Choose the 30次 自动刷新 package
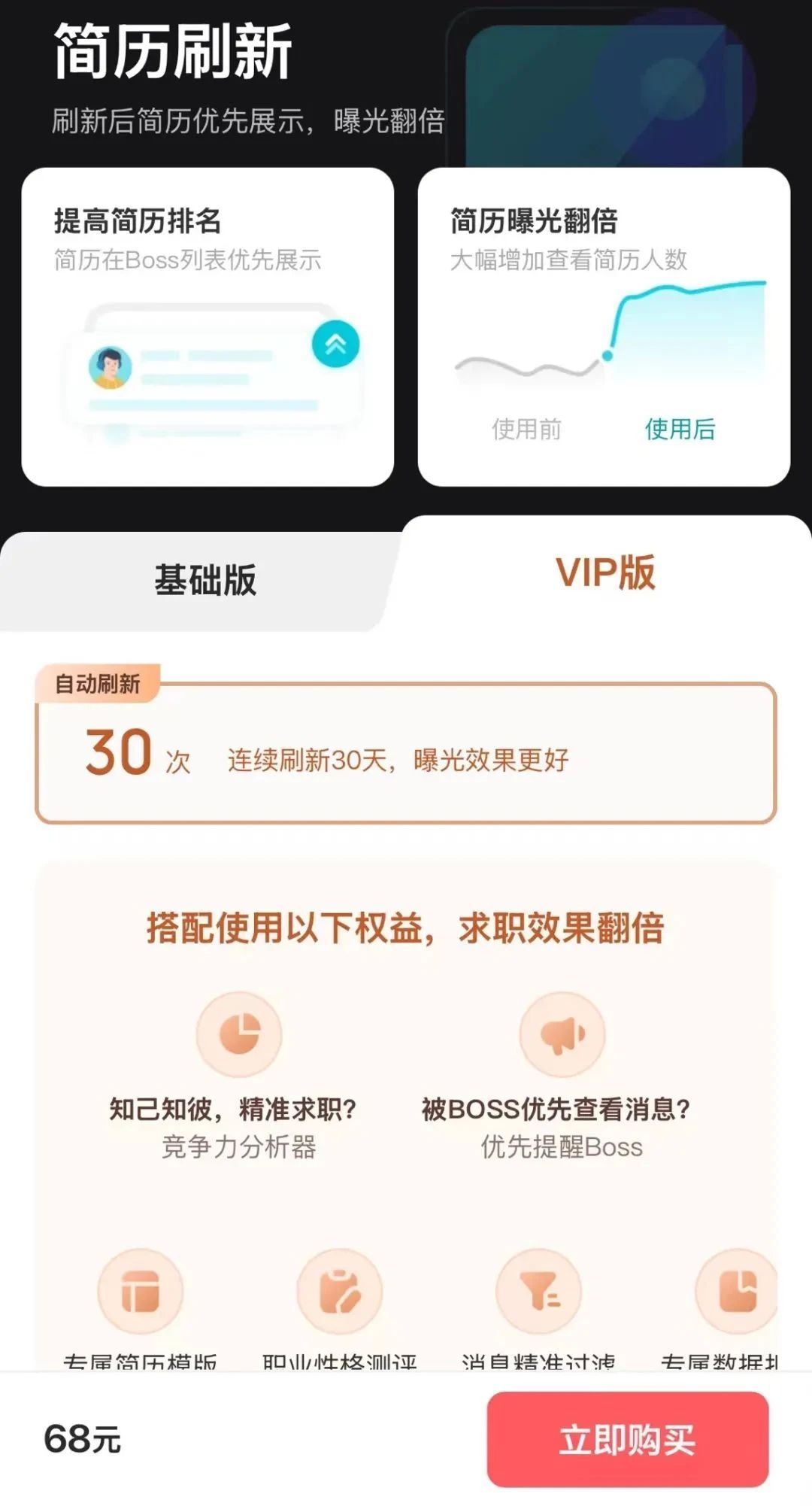The height and width of the screenshot is (1506, 812). tap(406, 754)
